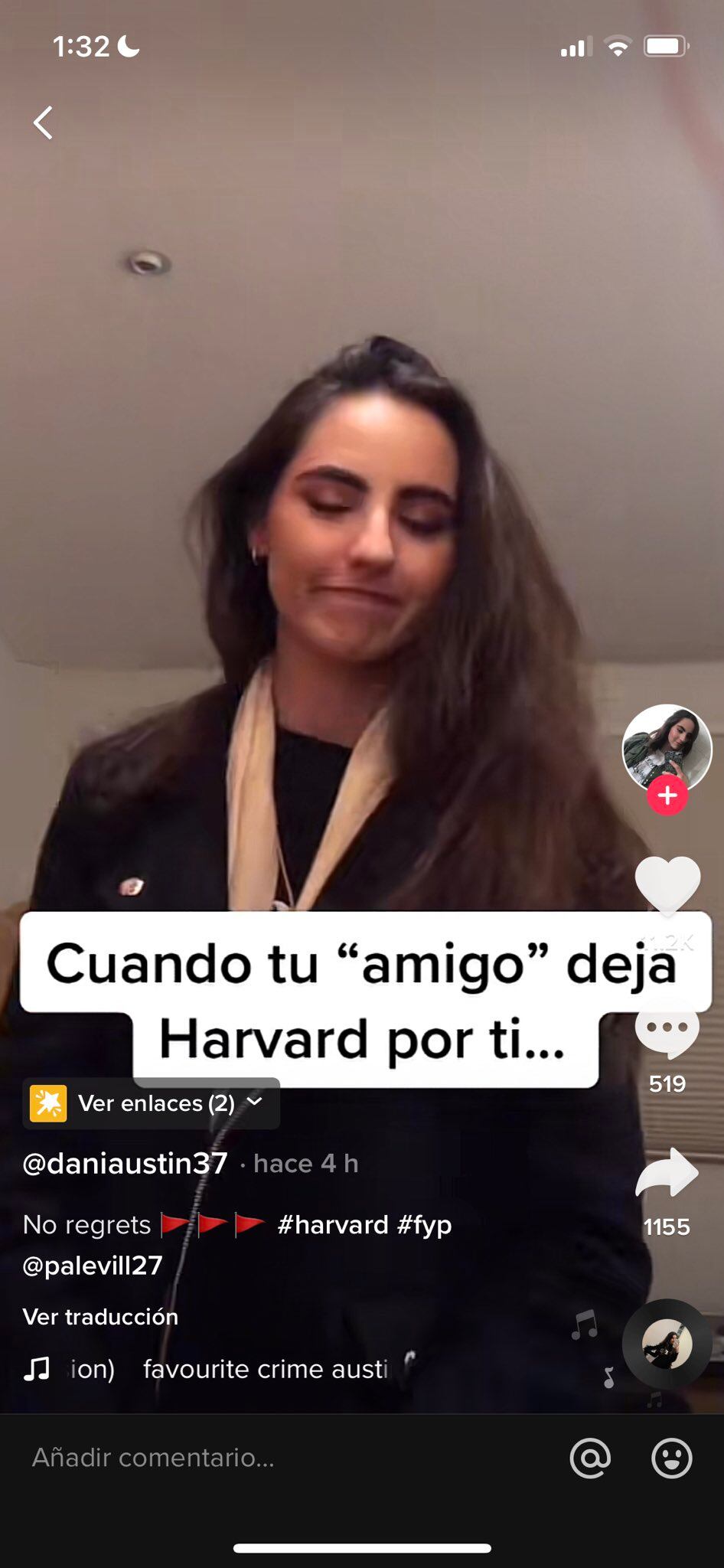Go back using the top-left arrow
The width and height of the screenshot is (724, 1568).
pos(44,122)
